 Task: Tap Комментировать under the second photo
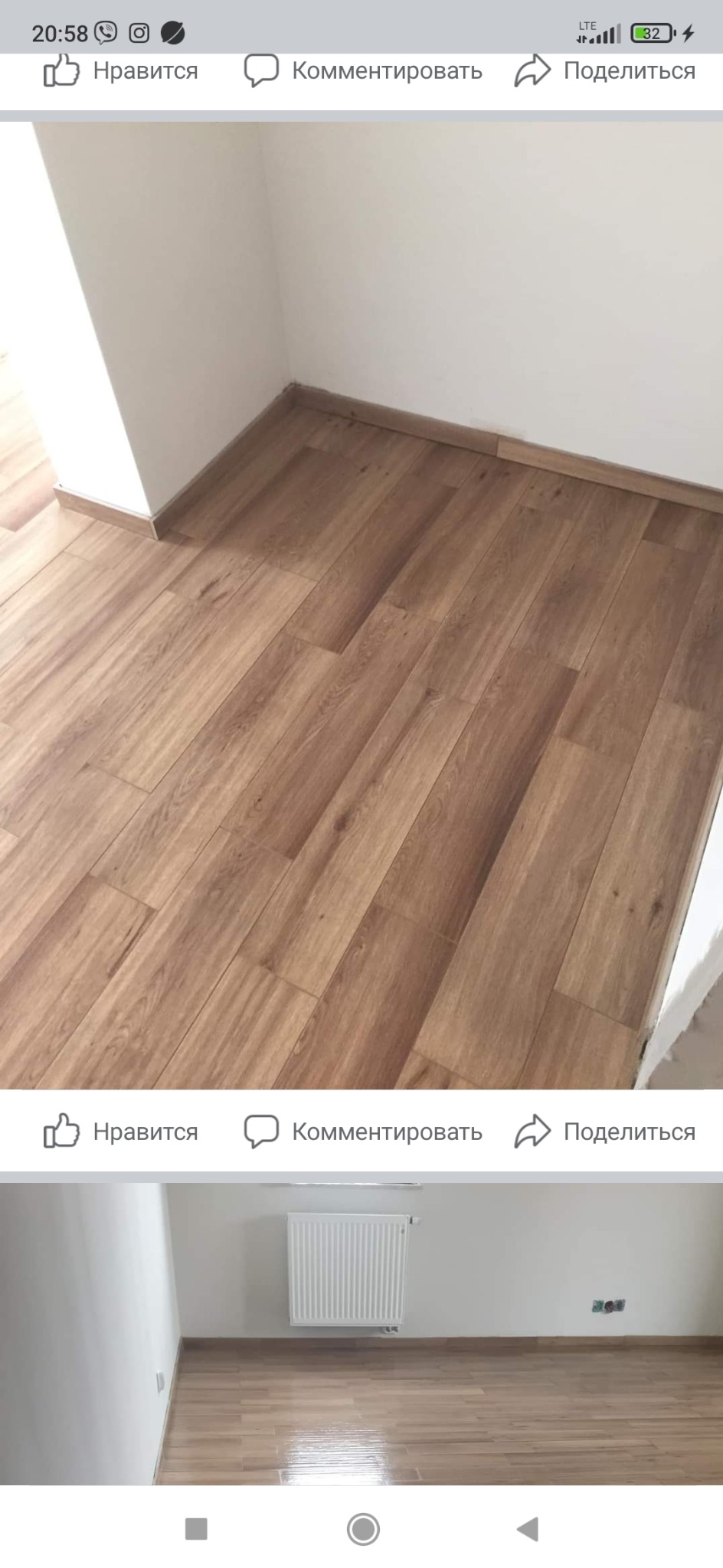point(387,1129)
